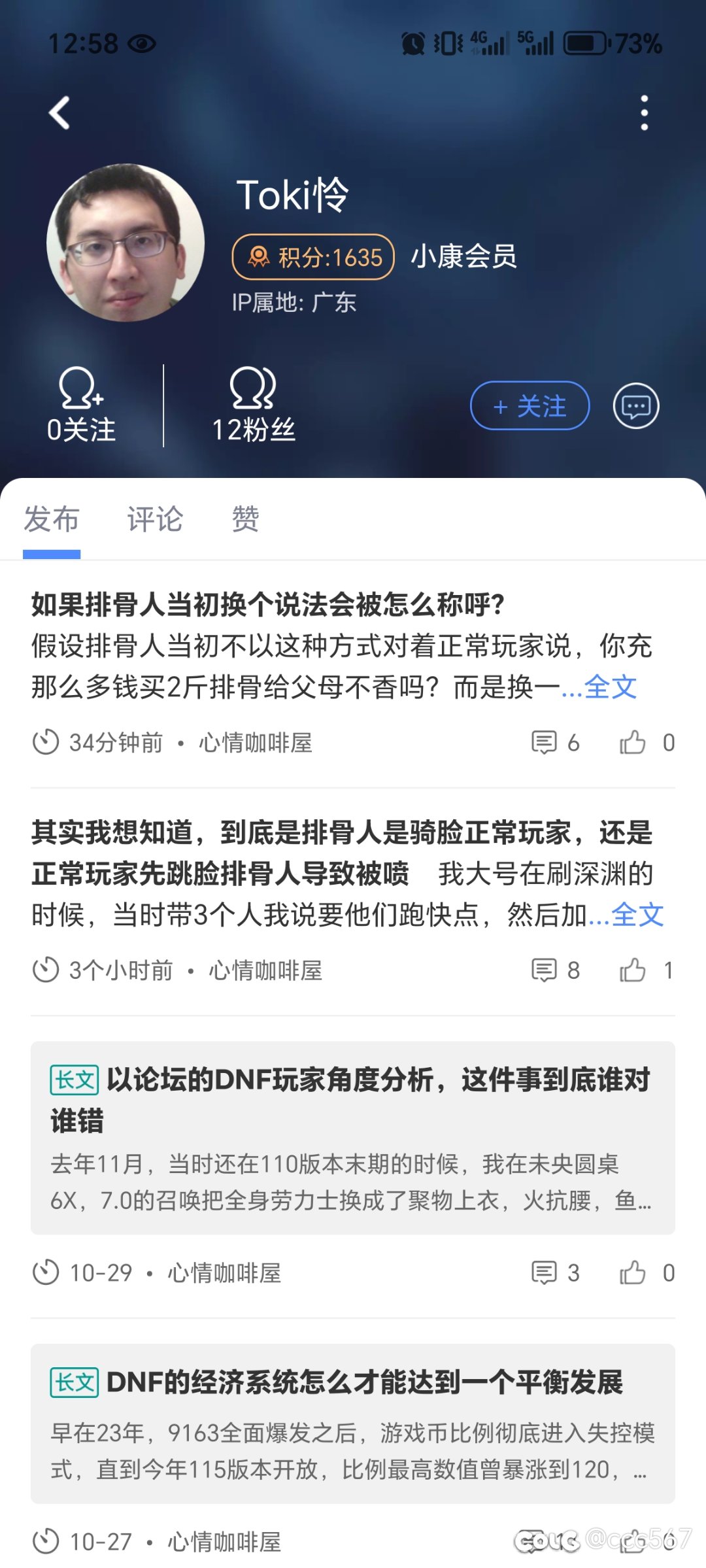Image resolution: width=706 pixels, height=1568 pixels.
Task: Expand 全文 on the 我大号在刷深渊 post
Action: (637, 915)
